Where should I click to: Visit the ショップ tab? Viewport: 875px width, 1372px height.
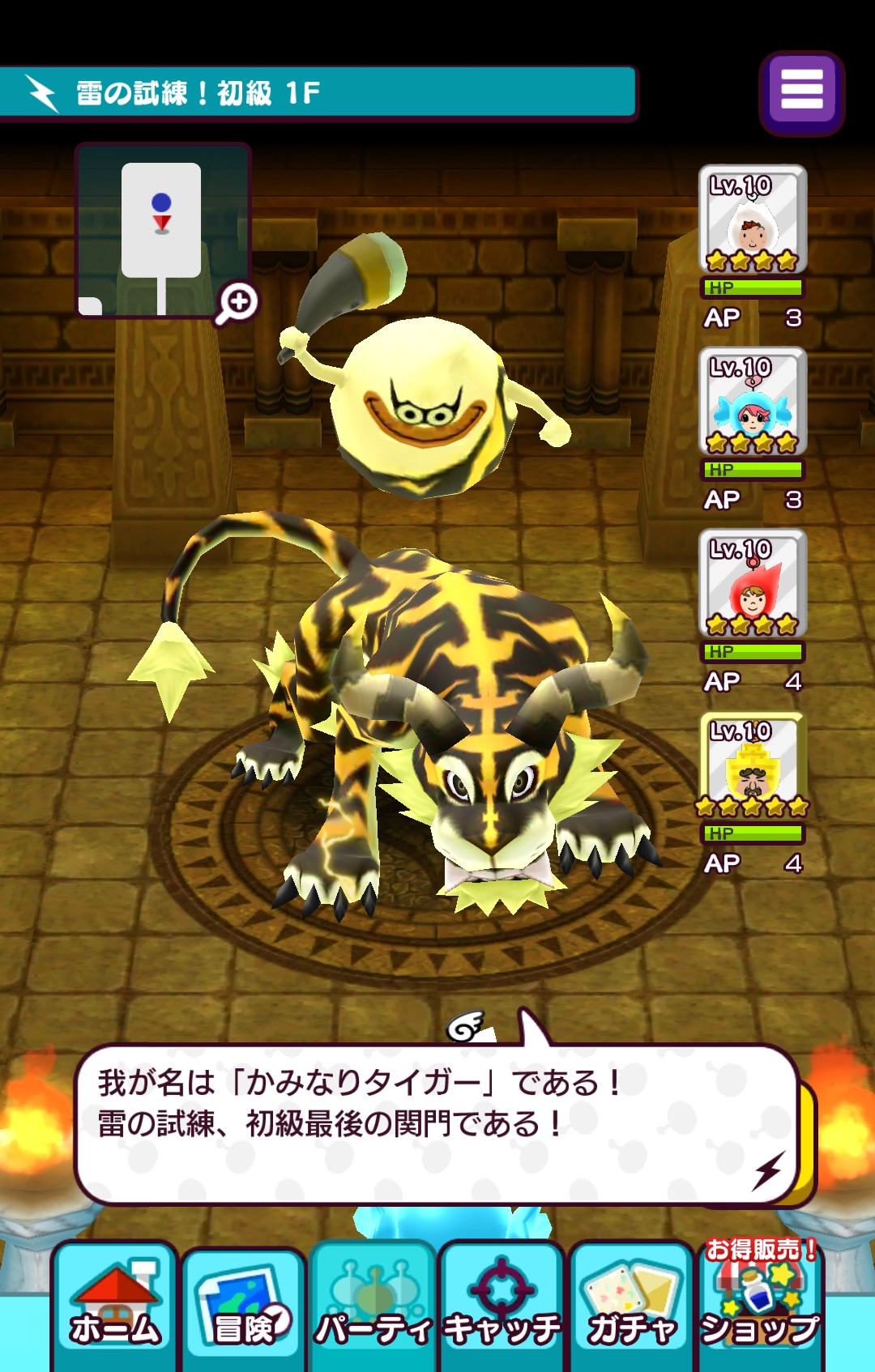[759, 1306]
